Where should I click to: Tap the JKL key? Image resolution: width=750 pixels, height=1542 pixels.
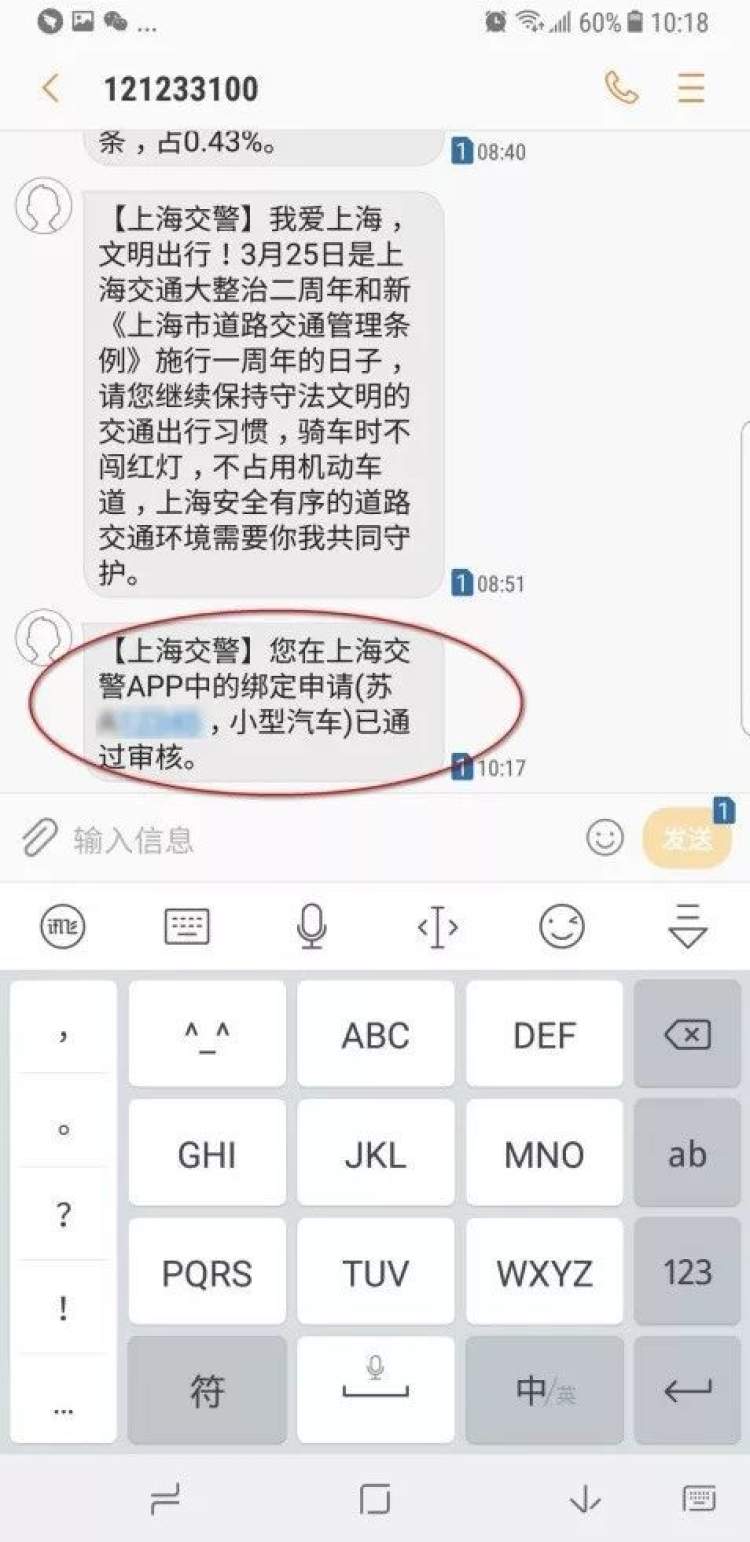375,1154
